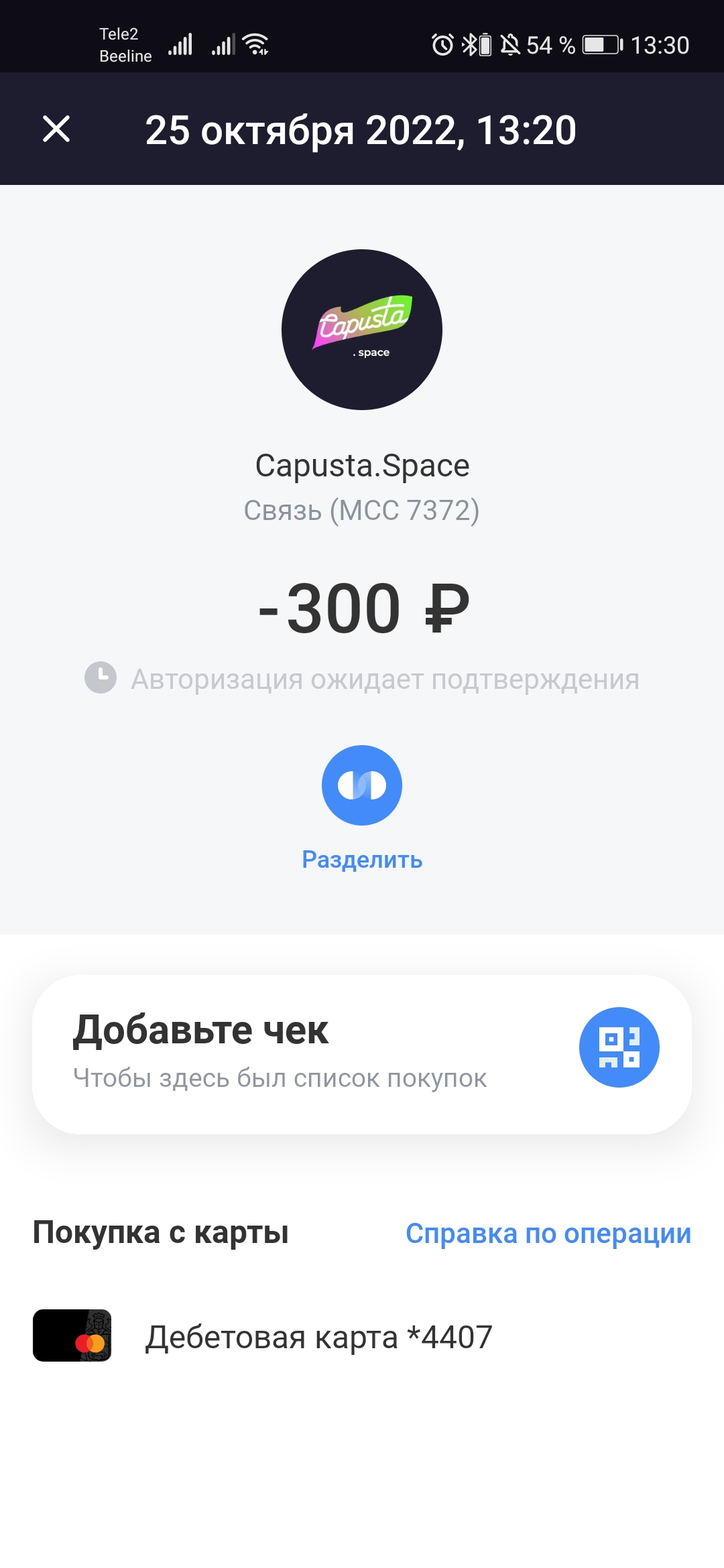This screenshot has width=724, height=1568.
Task: Open the Добавьте чек card
Action: point(362,1055)
